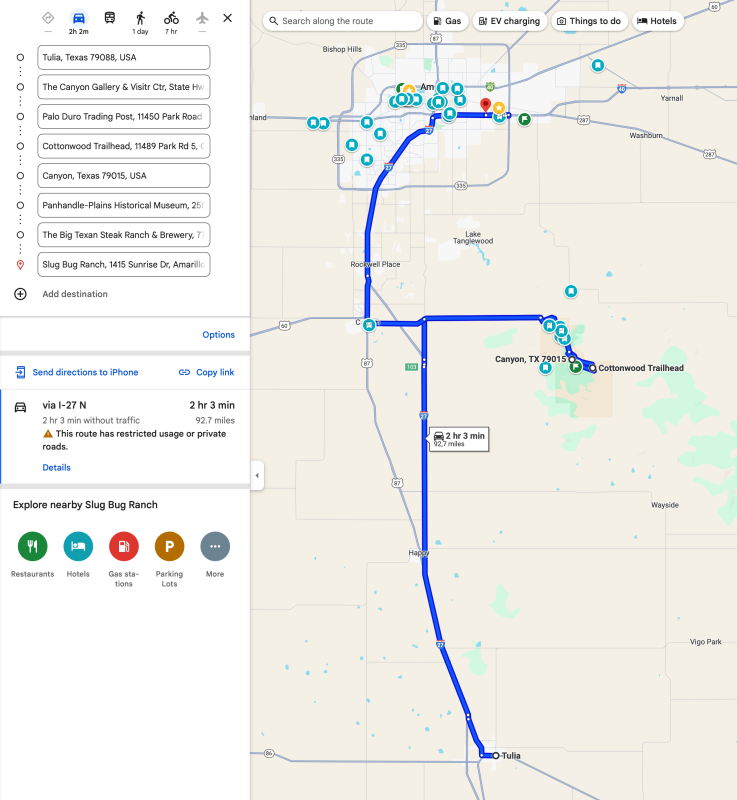Open Details for route via I-27 N
This screenshot has width=737, height=800.
click(56, 467)
